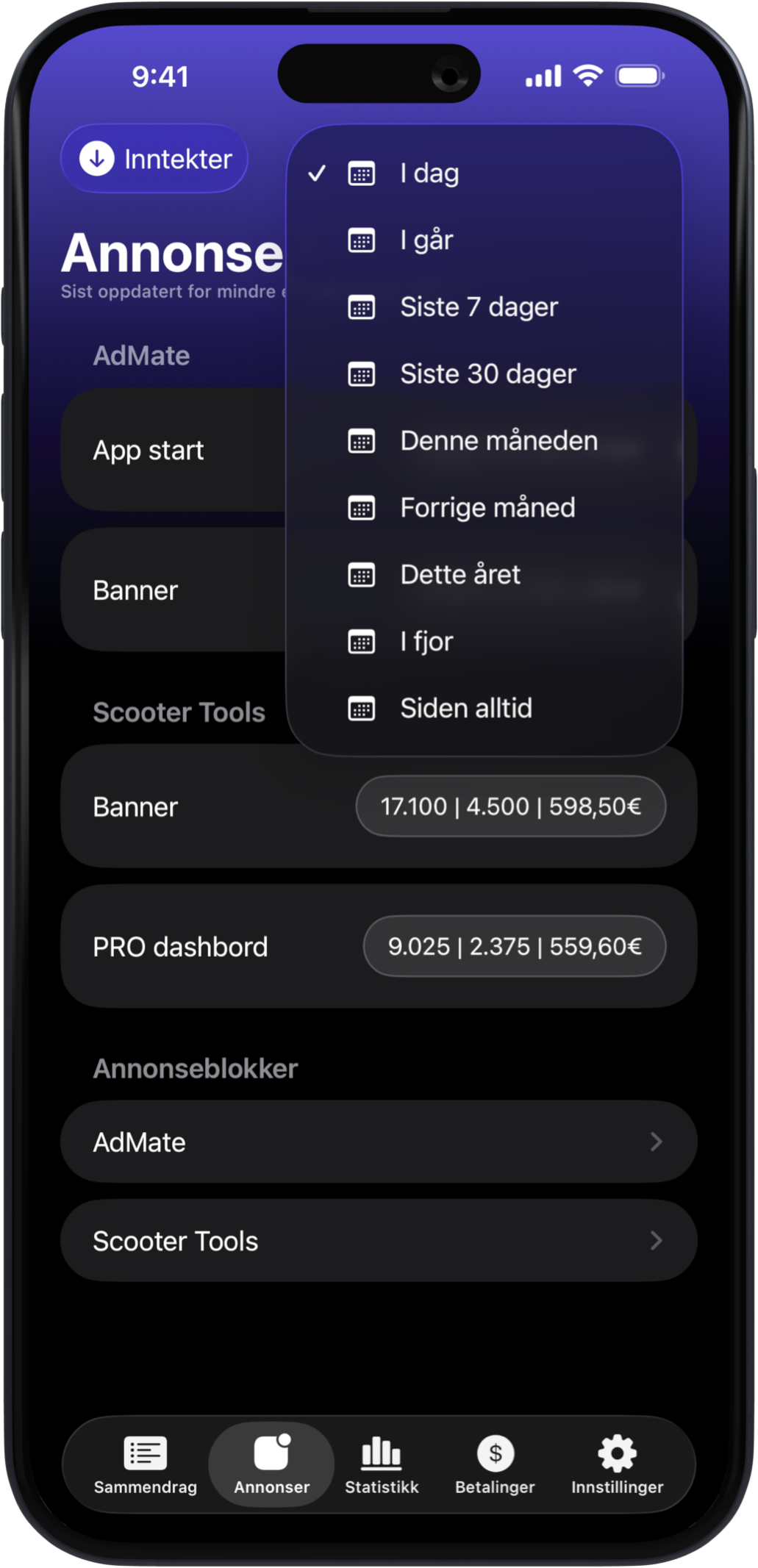Screen dimensions: 758x1568
Task: Switch to the Annonser tab
Action: point(271,1464)
